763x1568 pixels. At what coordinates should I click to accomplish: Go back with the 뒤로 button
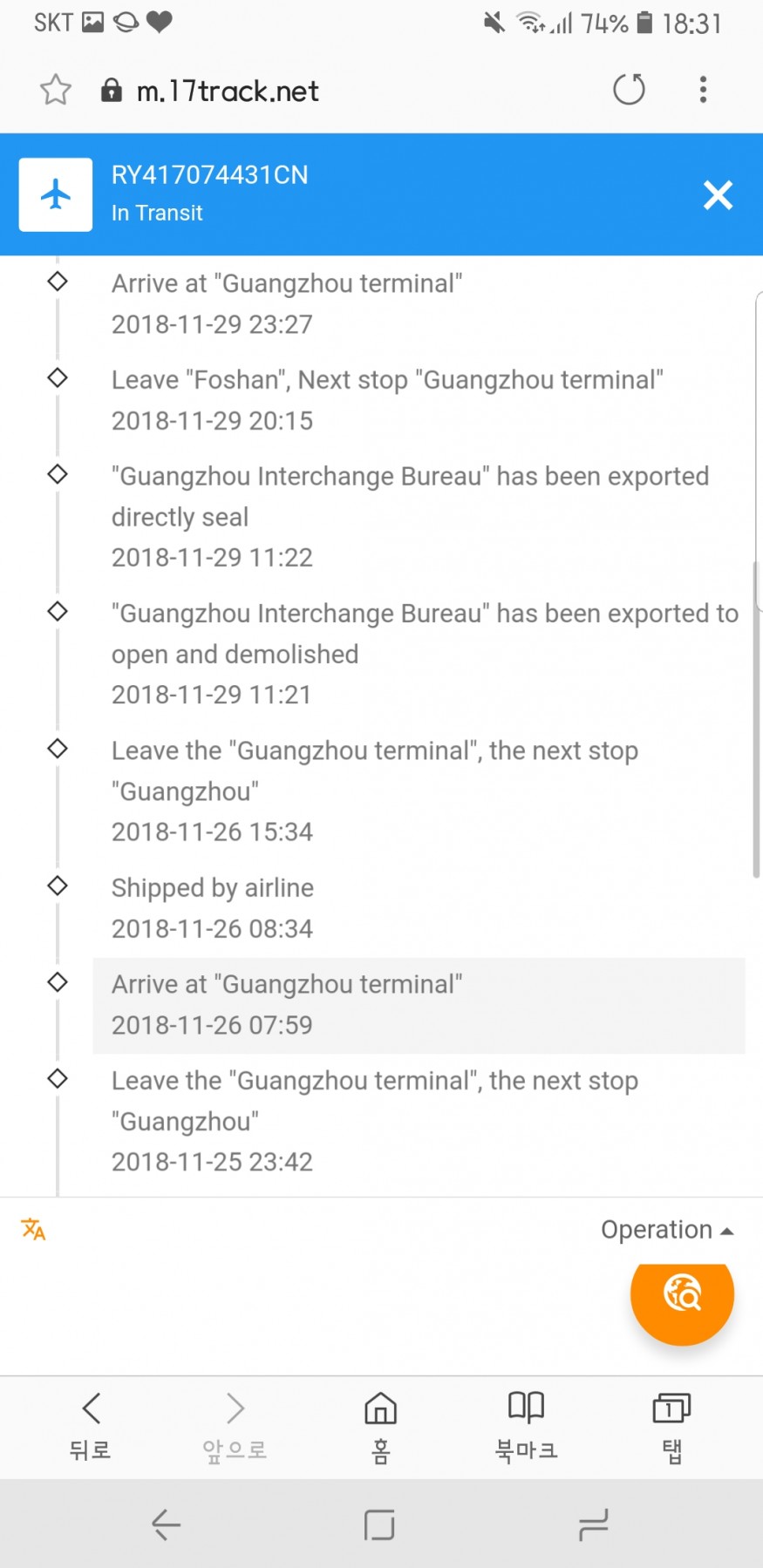(91, 1427)
